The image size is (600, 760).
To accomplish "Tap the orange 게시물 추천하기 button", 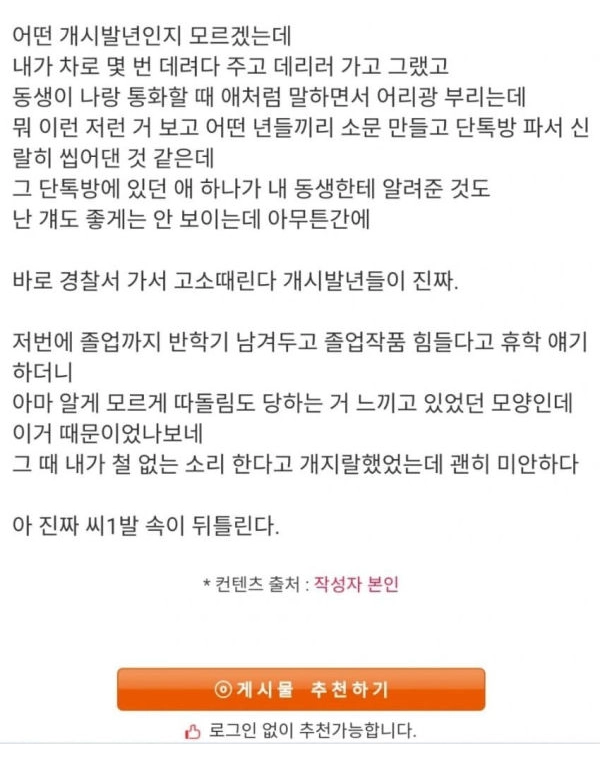I will click(x=301, y=690).
